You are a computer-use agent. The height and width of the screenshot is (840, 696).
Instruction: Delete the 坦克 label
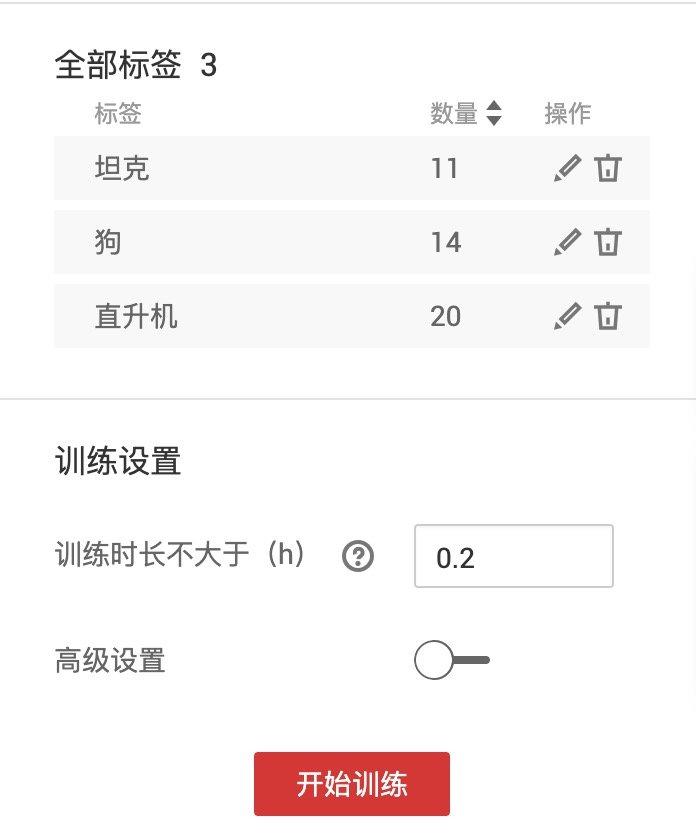[x=608, y=168]
